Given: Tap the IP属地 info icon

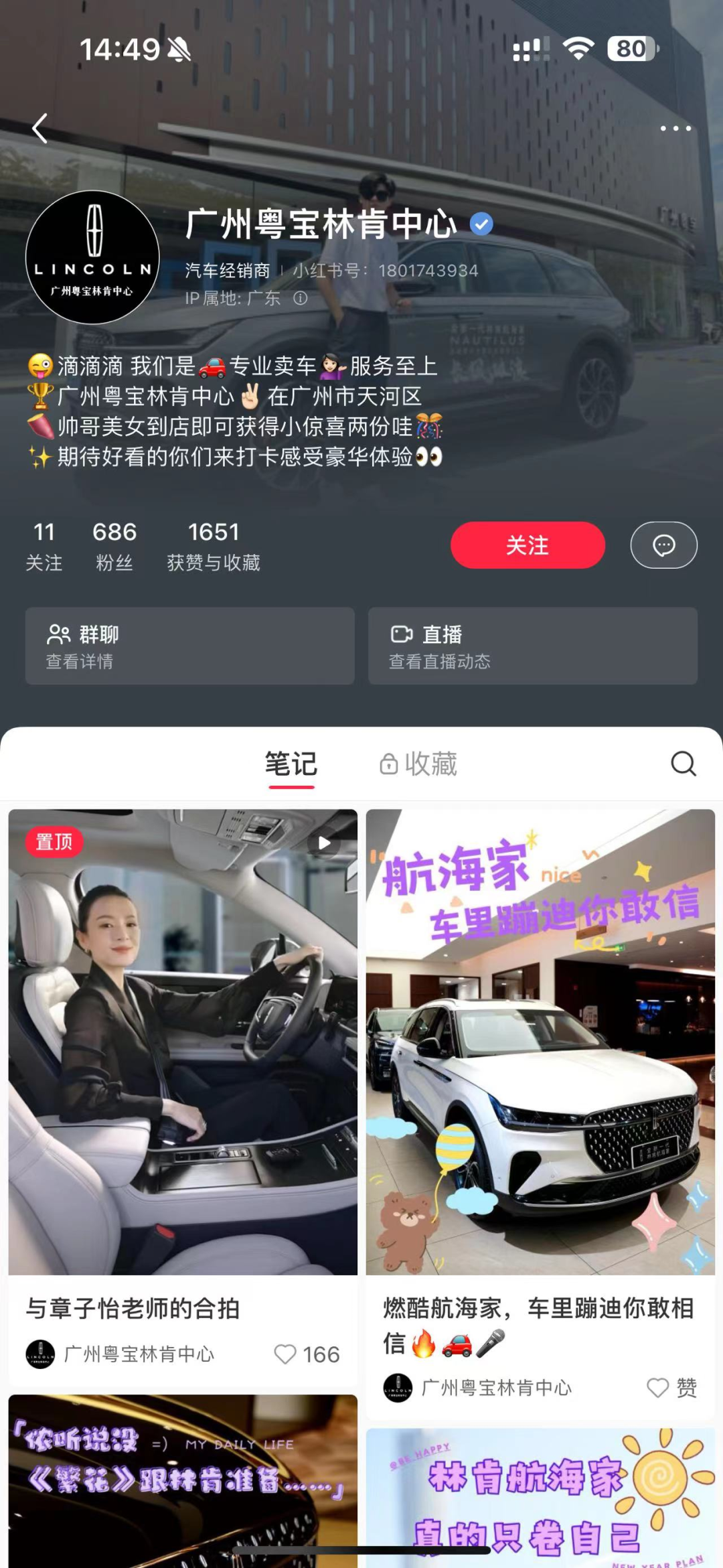Looking at the screenshot, I should (x=301, y=298).
